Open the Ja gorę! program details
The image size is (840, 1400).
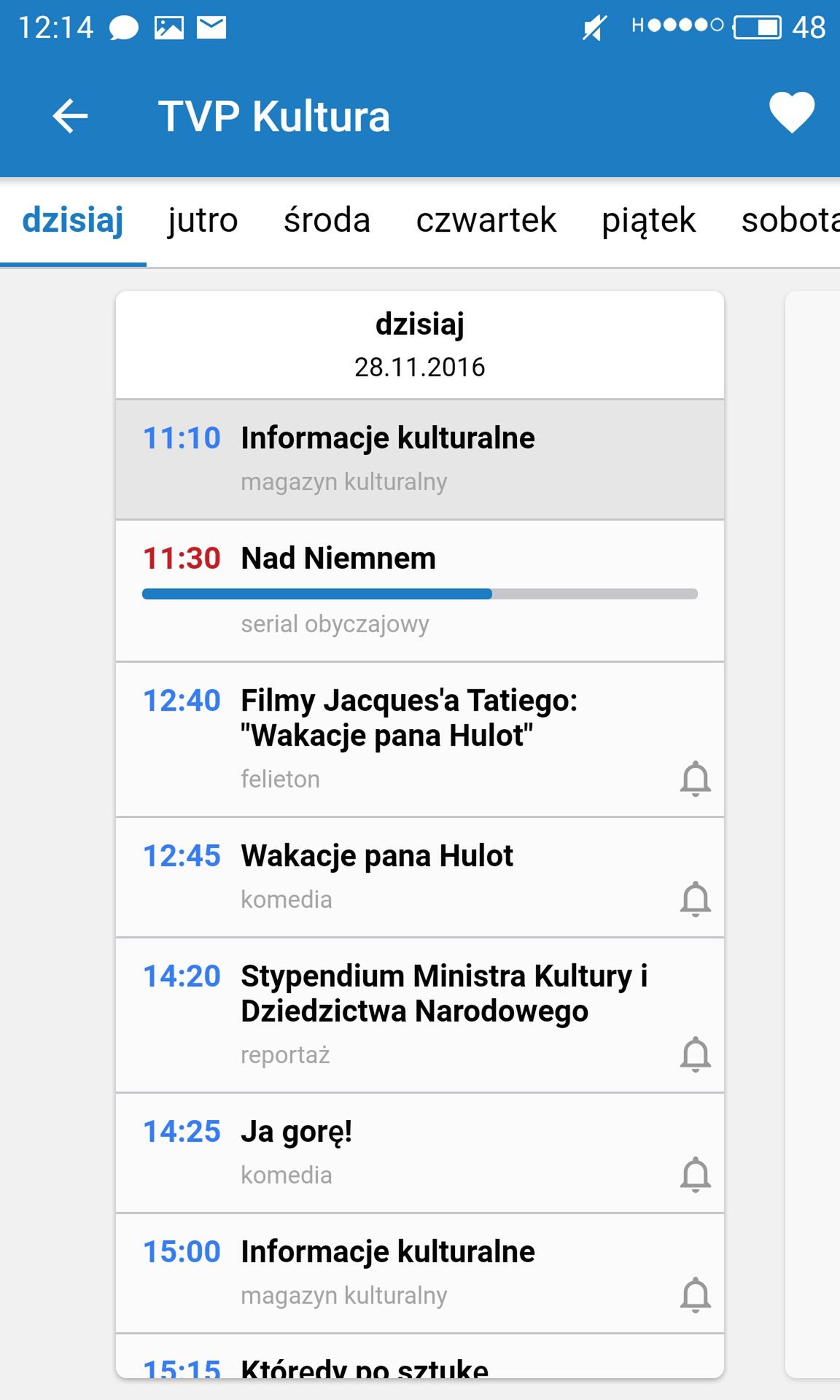click(420, 1153)
